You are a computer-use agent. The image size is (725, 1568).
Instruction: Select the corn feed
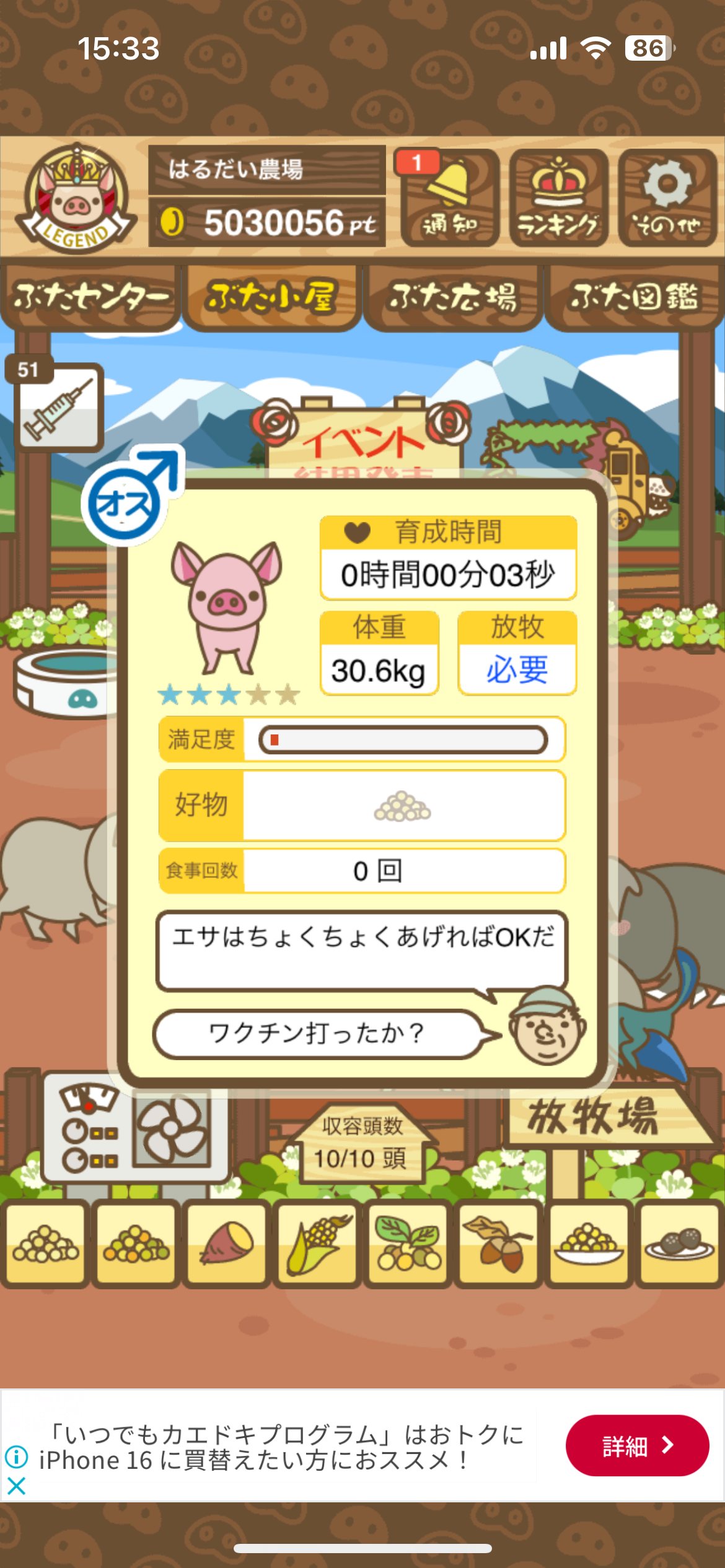[317, 1242]
